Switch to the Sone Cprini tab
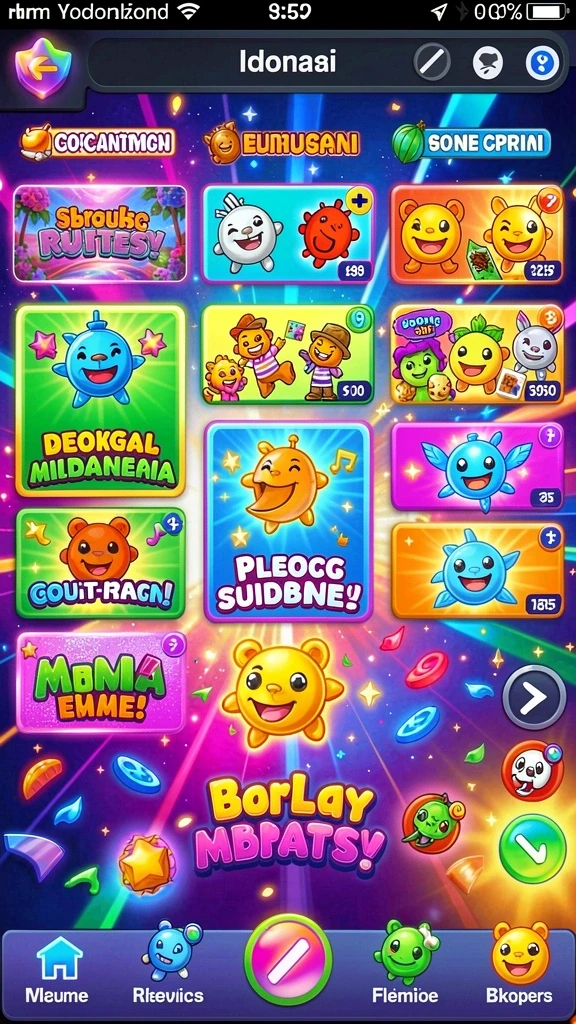 471,142
